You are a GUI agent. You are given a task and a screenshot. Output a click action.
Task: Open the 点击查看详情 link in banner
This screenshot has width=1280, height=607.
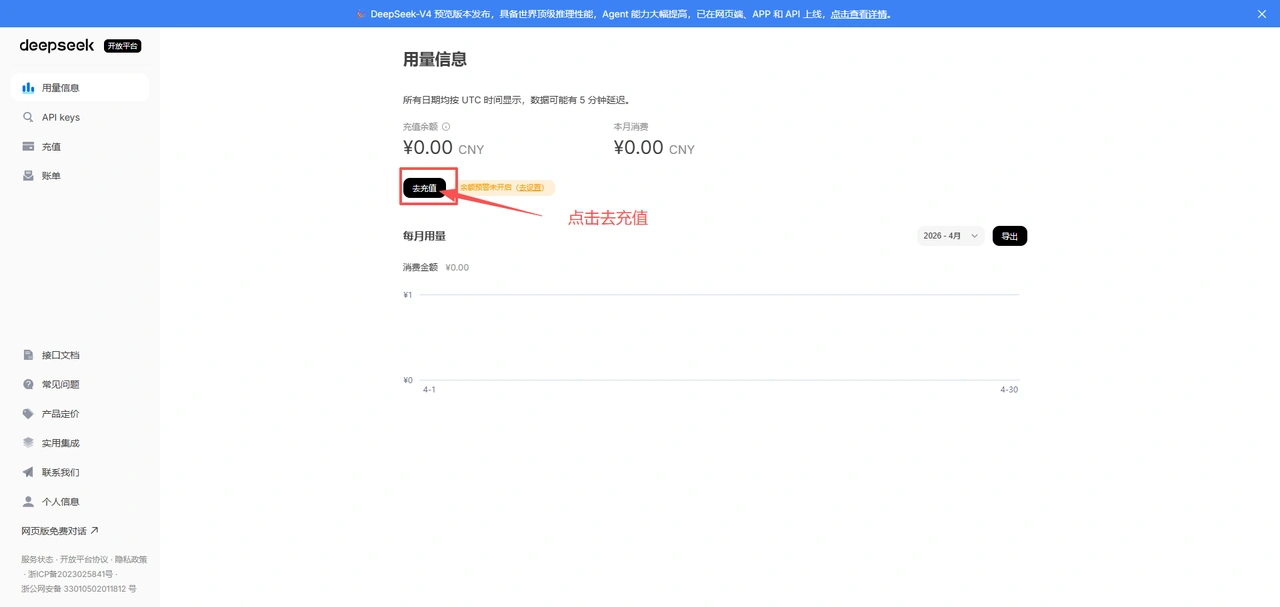[x=859, y=14]
